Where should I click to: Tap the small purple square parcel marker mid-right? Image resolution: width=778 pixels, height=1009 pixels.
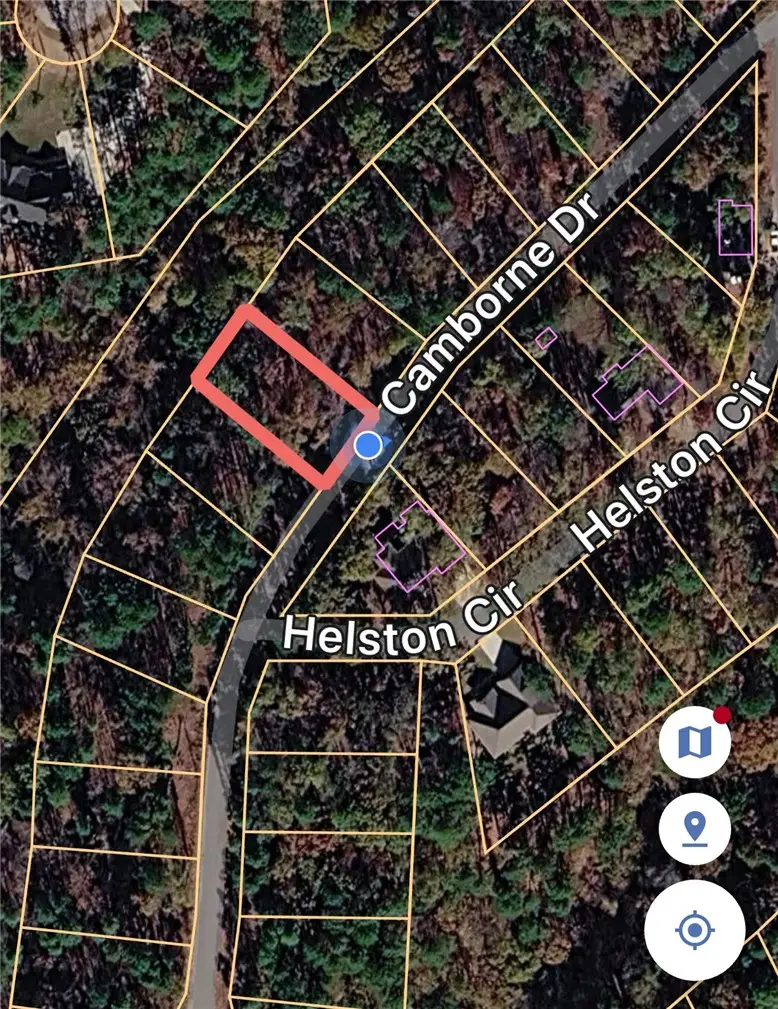tap(545, 340)
